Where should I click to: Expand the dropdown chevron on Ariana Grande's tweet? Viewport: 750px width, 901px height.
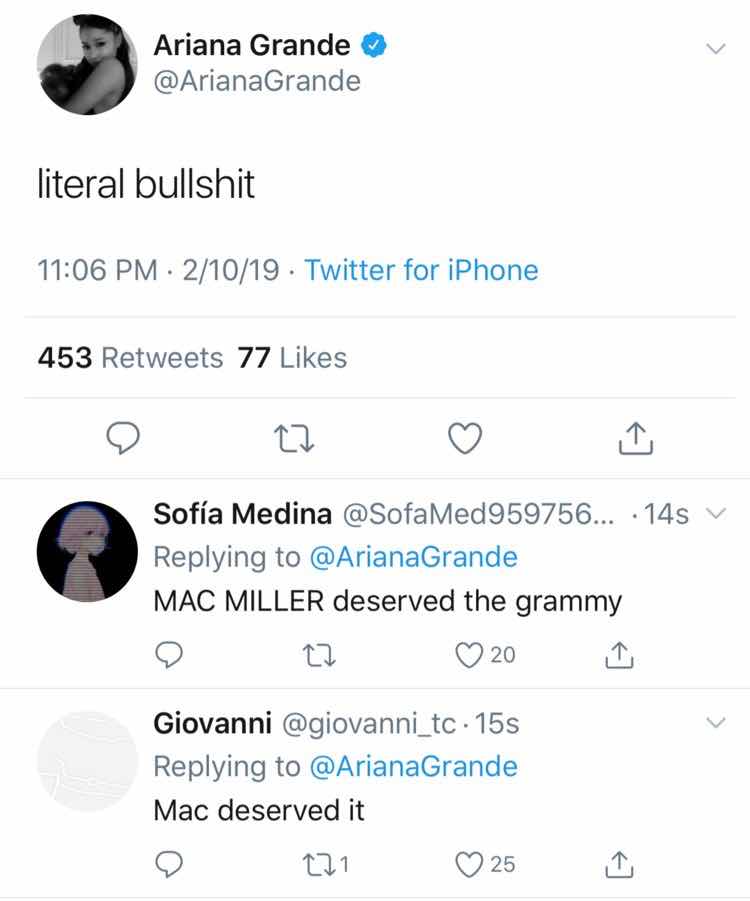tap(715, 48)
